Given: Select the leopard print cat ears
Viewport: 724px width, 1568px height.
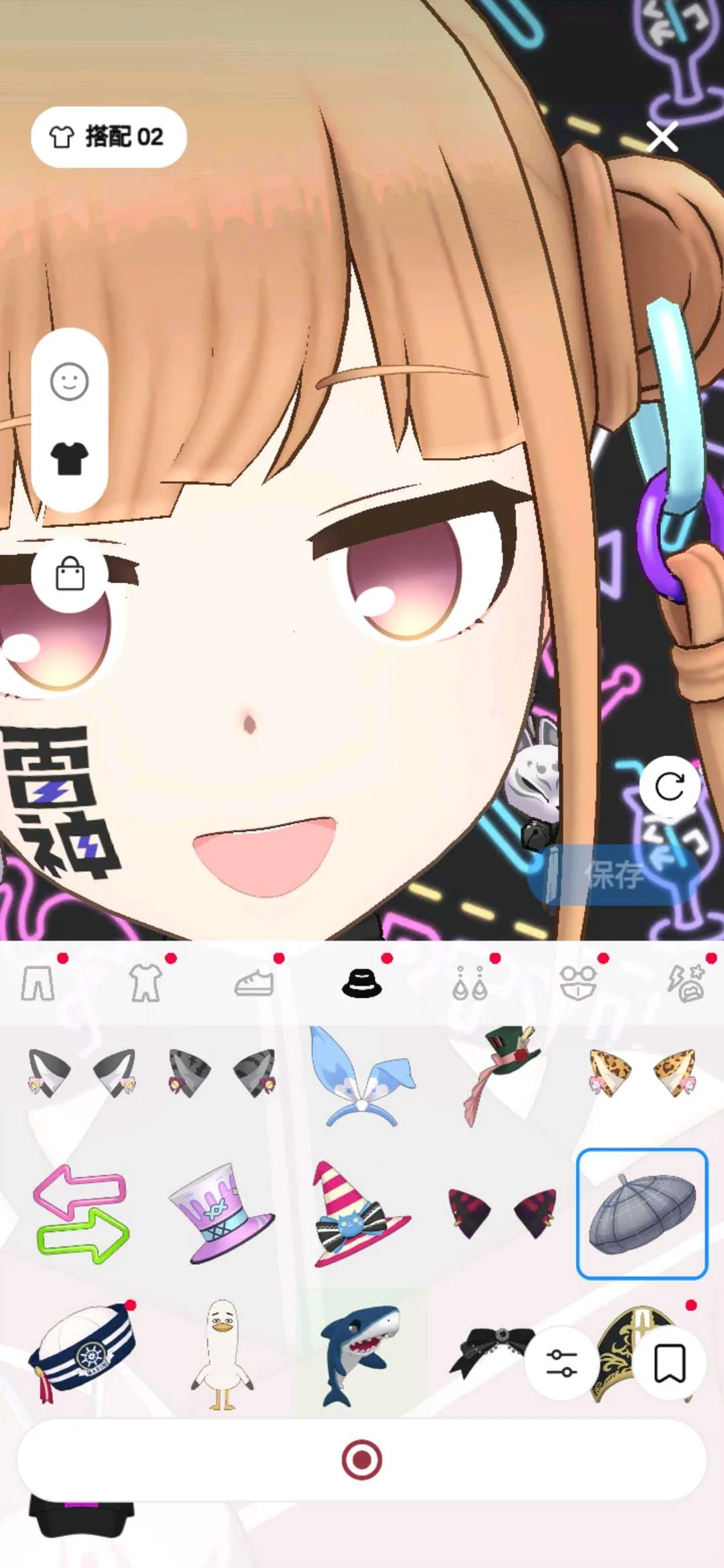Looking at the screenshot, I should [641, 1073].
